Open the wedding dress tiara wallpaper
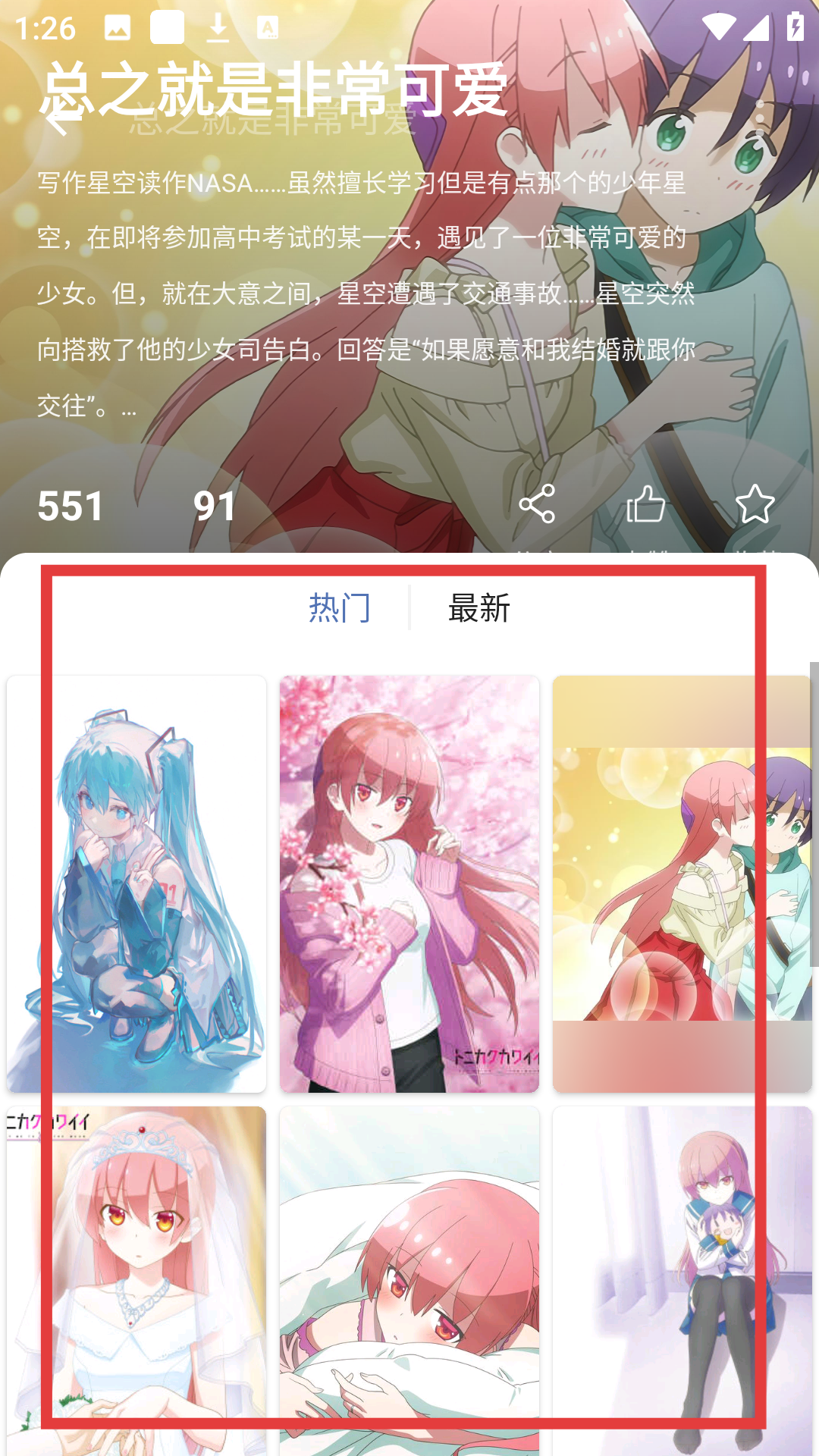Image resolution: width=819 pixels, height=1456 pixels. tap(136, 1280)
